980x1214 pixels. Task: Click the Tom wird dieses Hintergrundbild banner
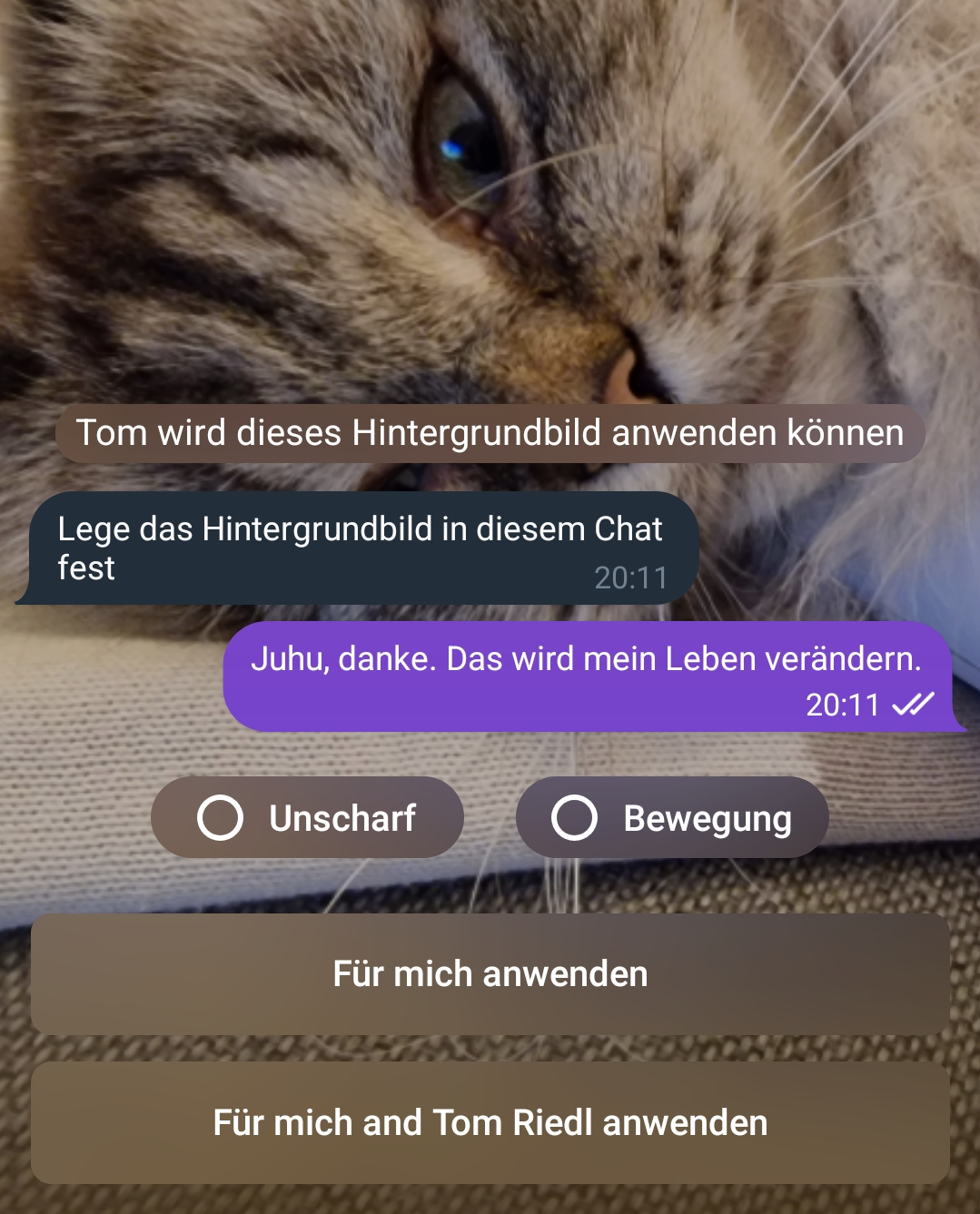point(490,433)
